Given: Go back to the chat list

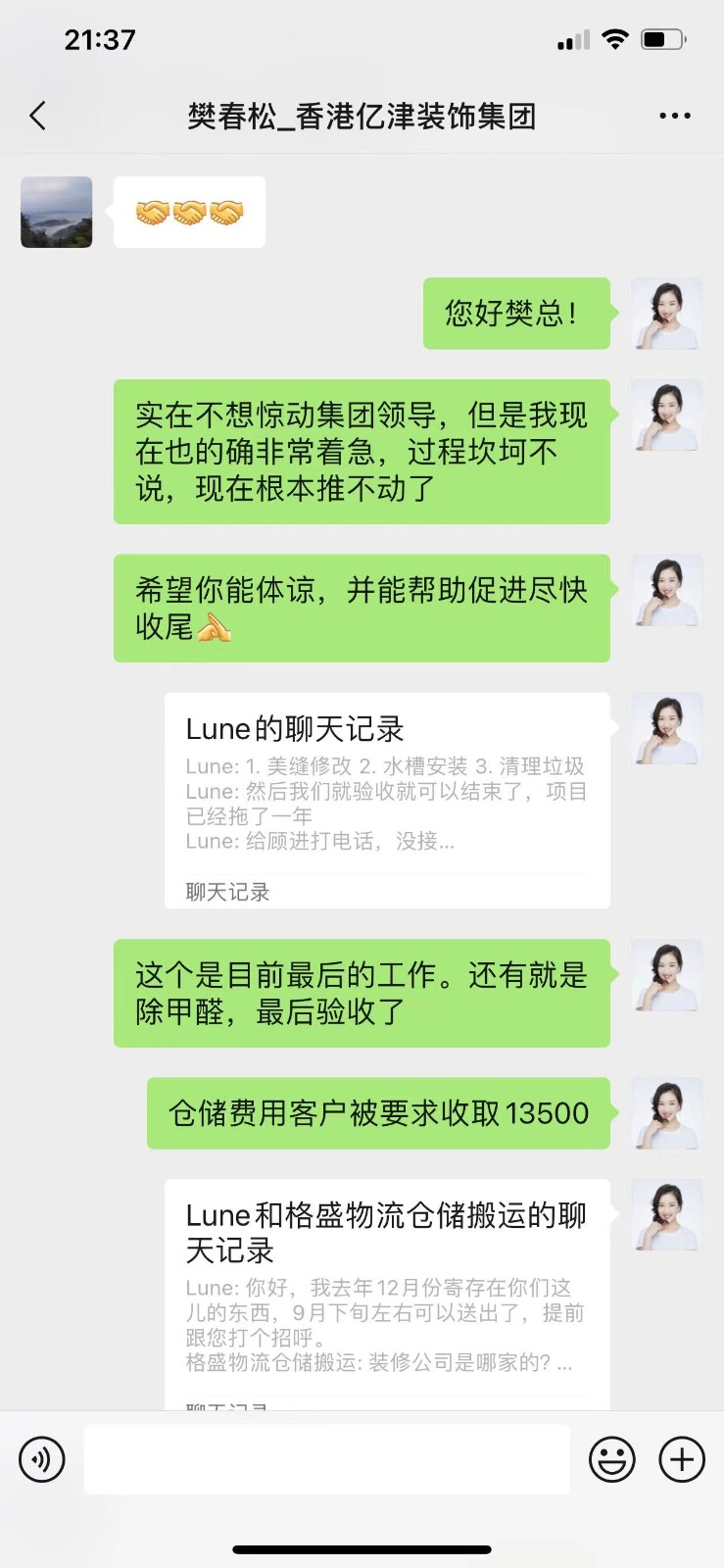Looking at the screenshot, I should 38,117.
